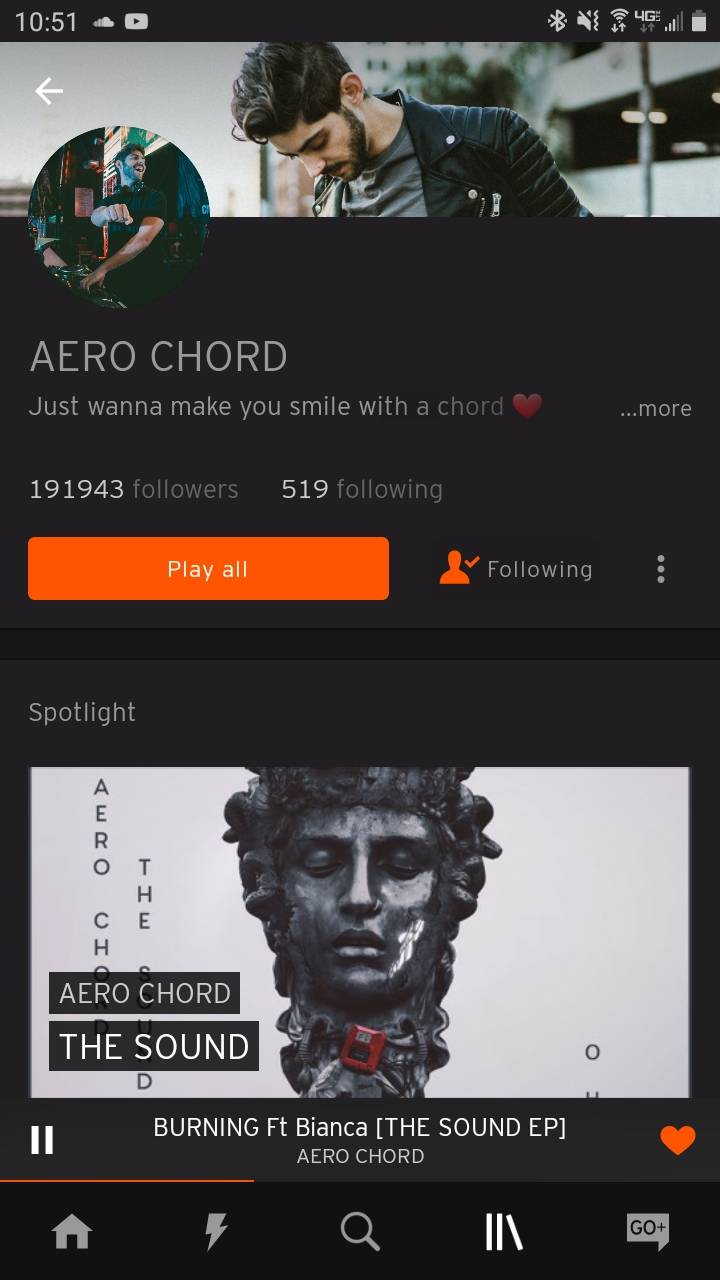This screenshot has height=1280, width=720.
Task: Open Search with the magnifying glass icon
Action: (x=360, y=1232)
